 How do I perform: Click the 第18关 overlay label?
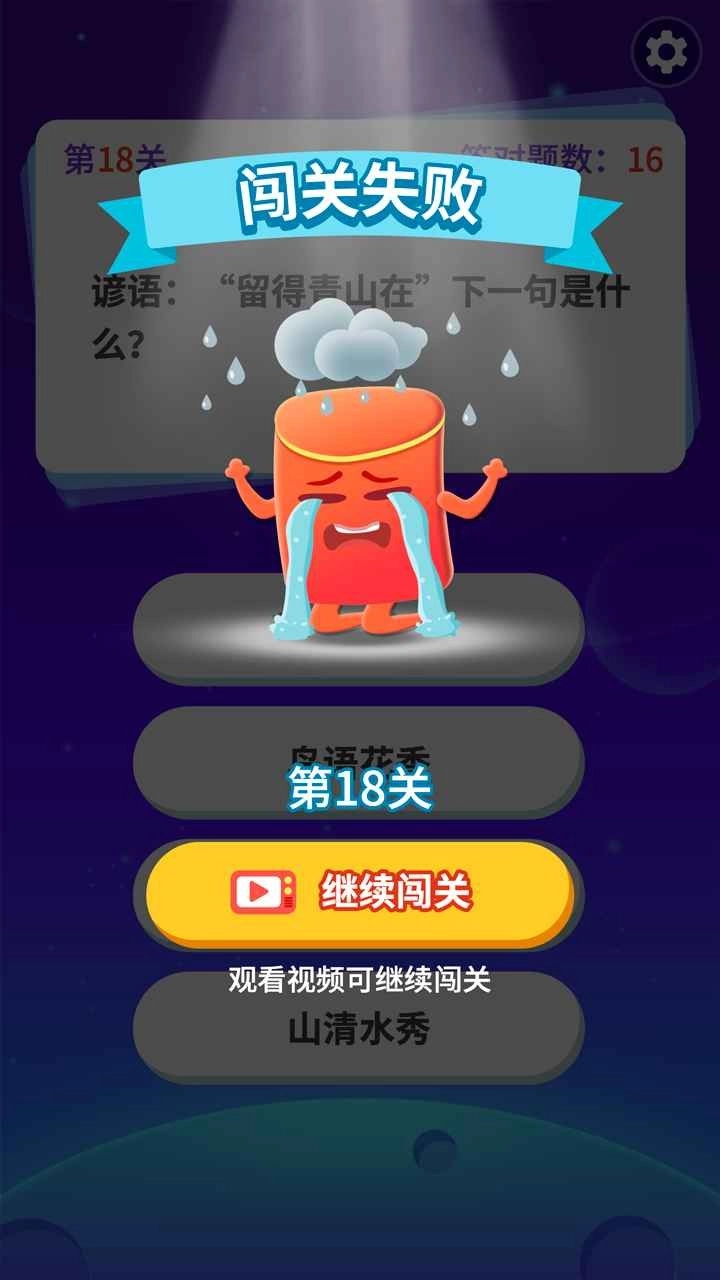tap(360, 792)
